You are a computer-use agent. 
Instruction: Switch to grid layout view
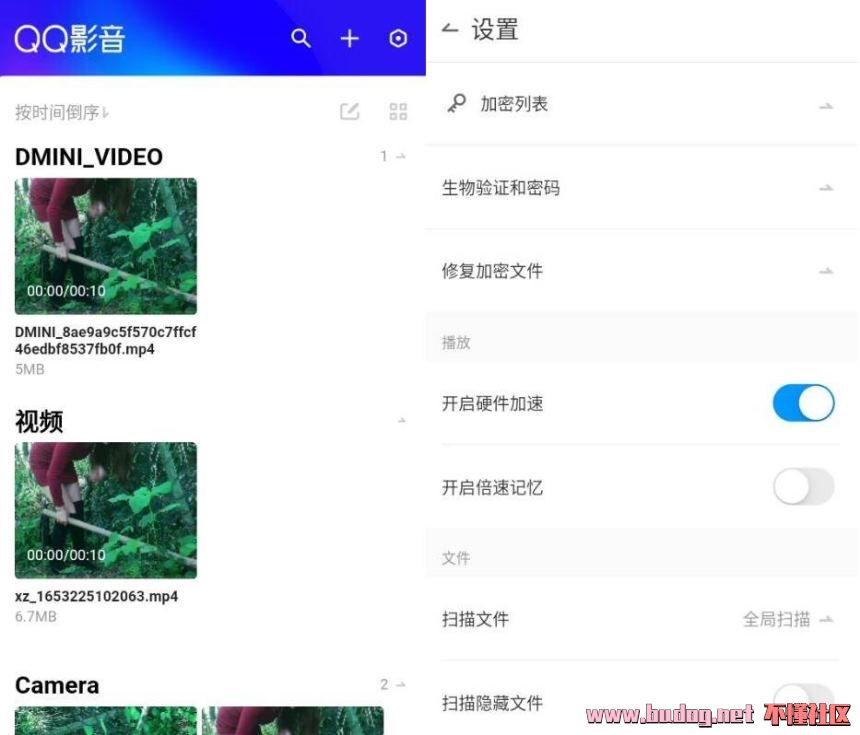(x=398, y=112)
